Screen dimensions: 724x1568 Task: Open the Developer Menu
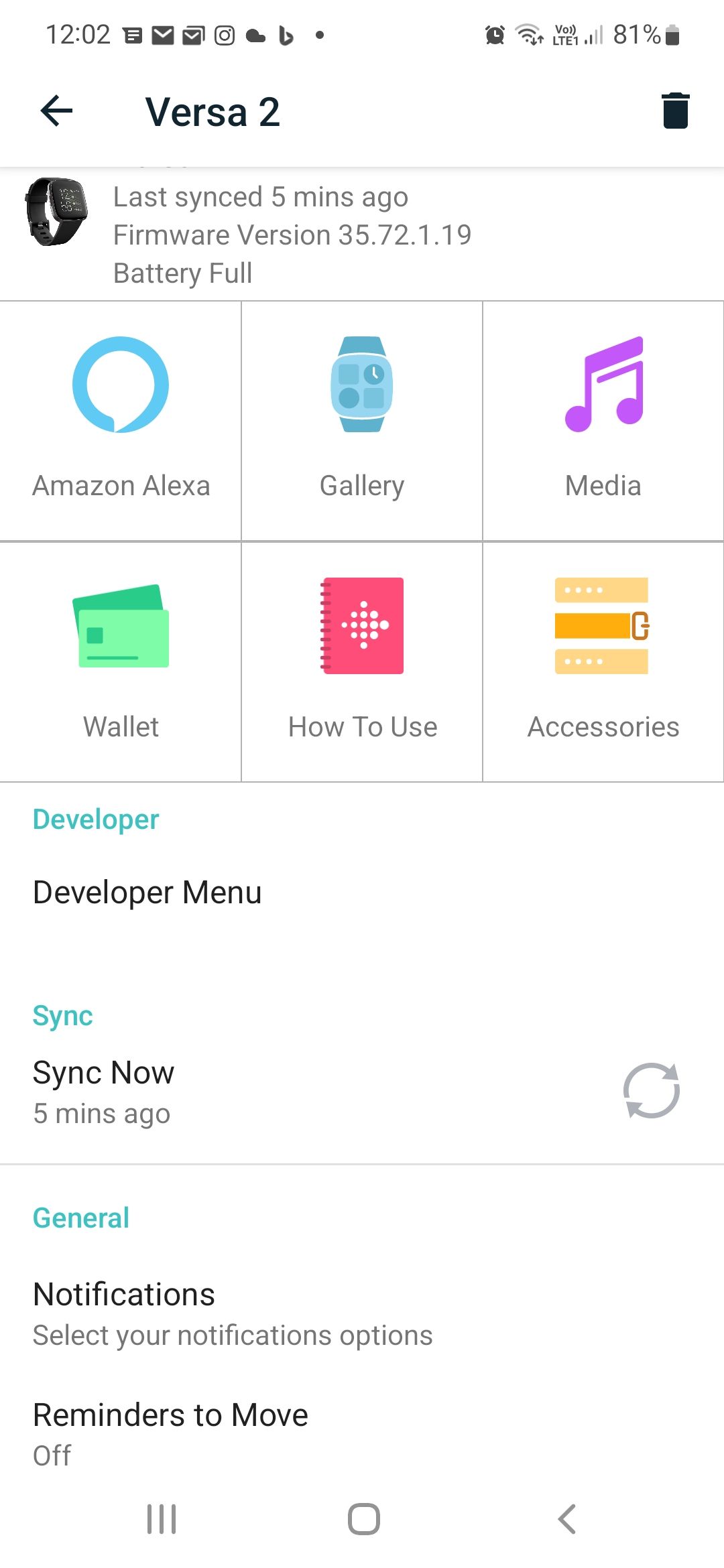coord(147,893)
